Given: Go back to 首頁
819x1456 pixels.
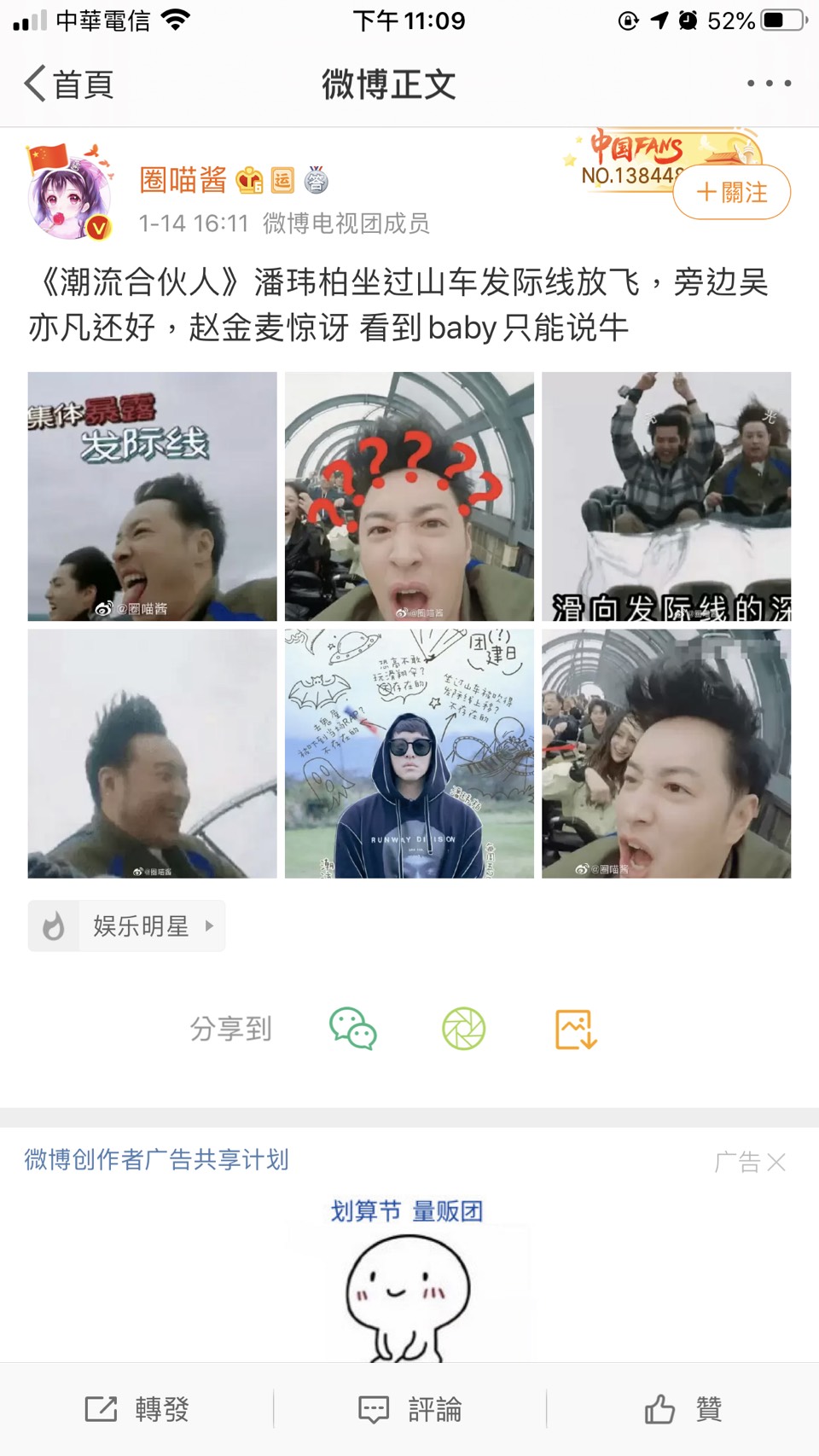Looking at the screenshot, I should pos(68,84).
